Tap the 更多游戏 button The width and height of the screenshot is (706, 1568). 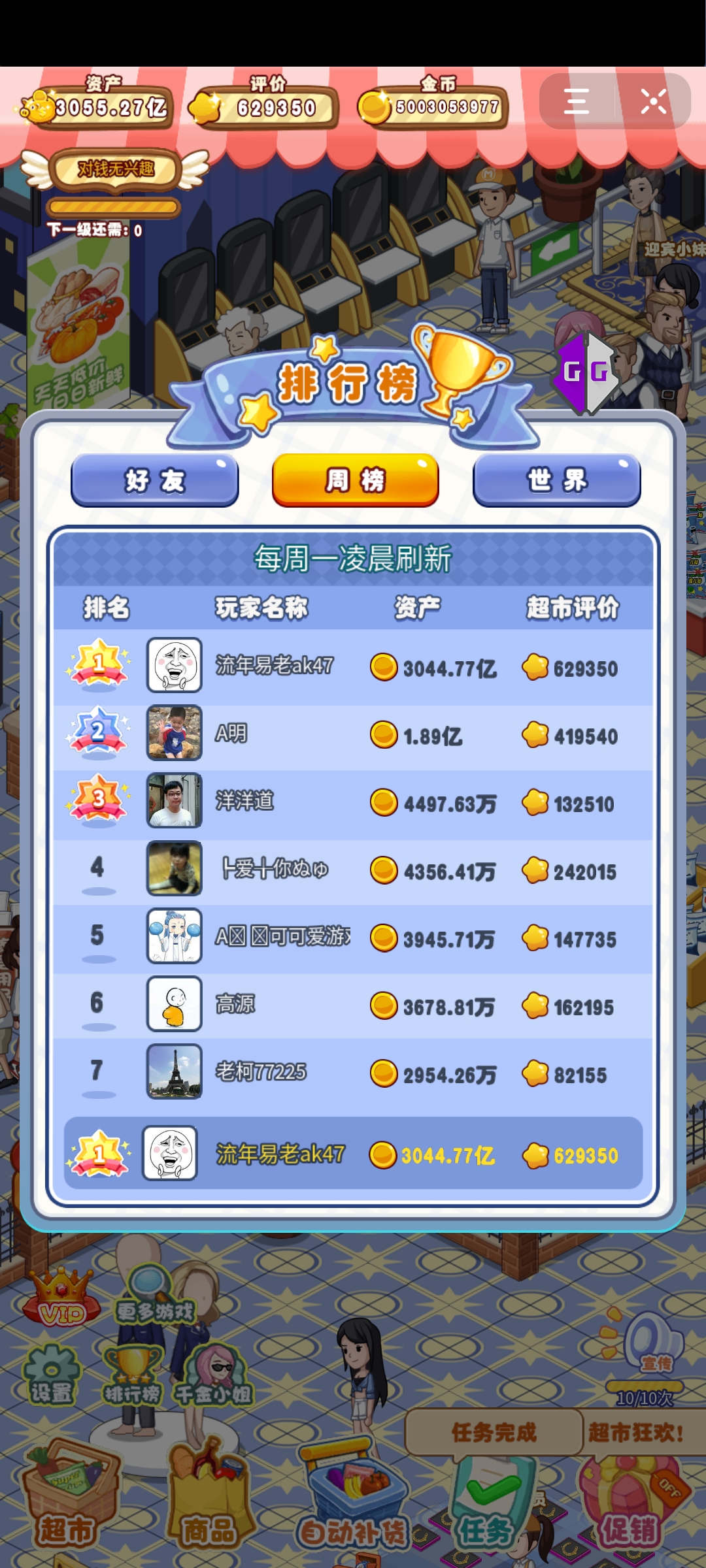(154, 1300)
